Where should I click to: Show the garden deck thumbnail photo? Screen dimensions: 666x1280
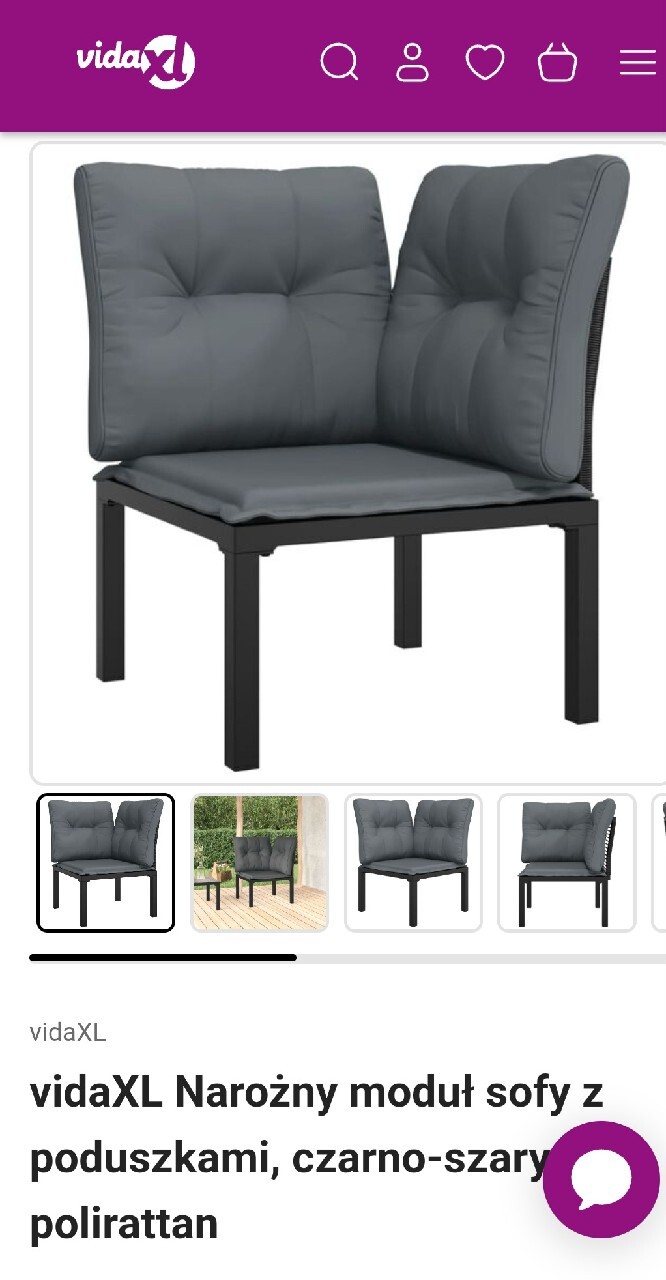point(259,862)
